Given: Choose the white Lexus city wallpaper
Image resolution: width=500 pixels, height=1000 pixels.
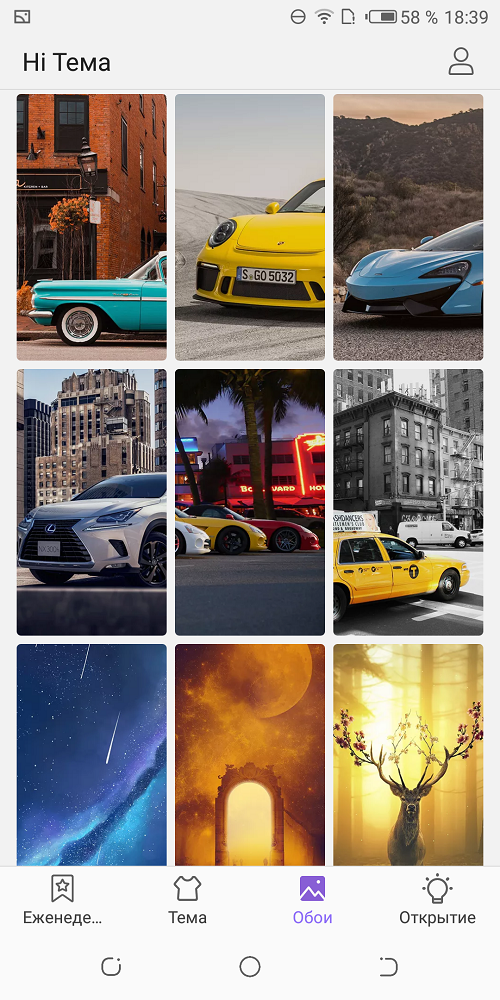Looking at the screenshot, I should point(92,503).
